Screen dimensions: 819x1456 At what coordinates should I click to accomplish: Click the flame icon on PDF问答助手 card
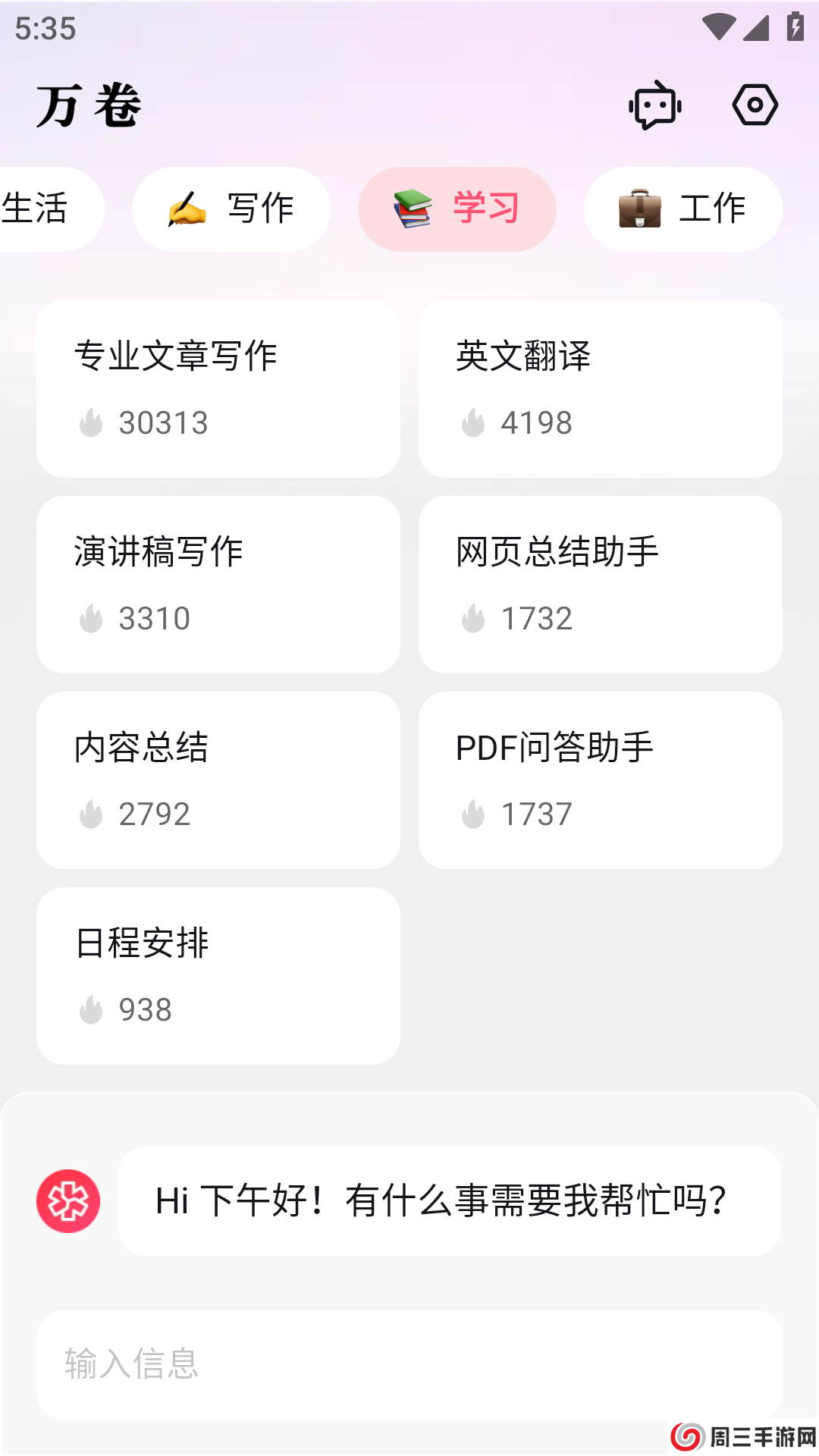[473, 814]
